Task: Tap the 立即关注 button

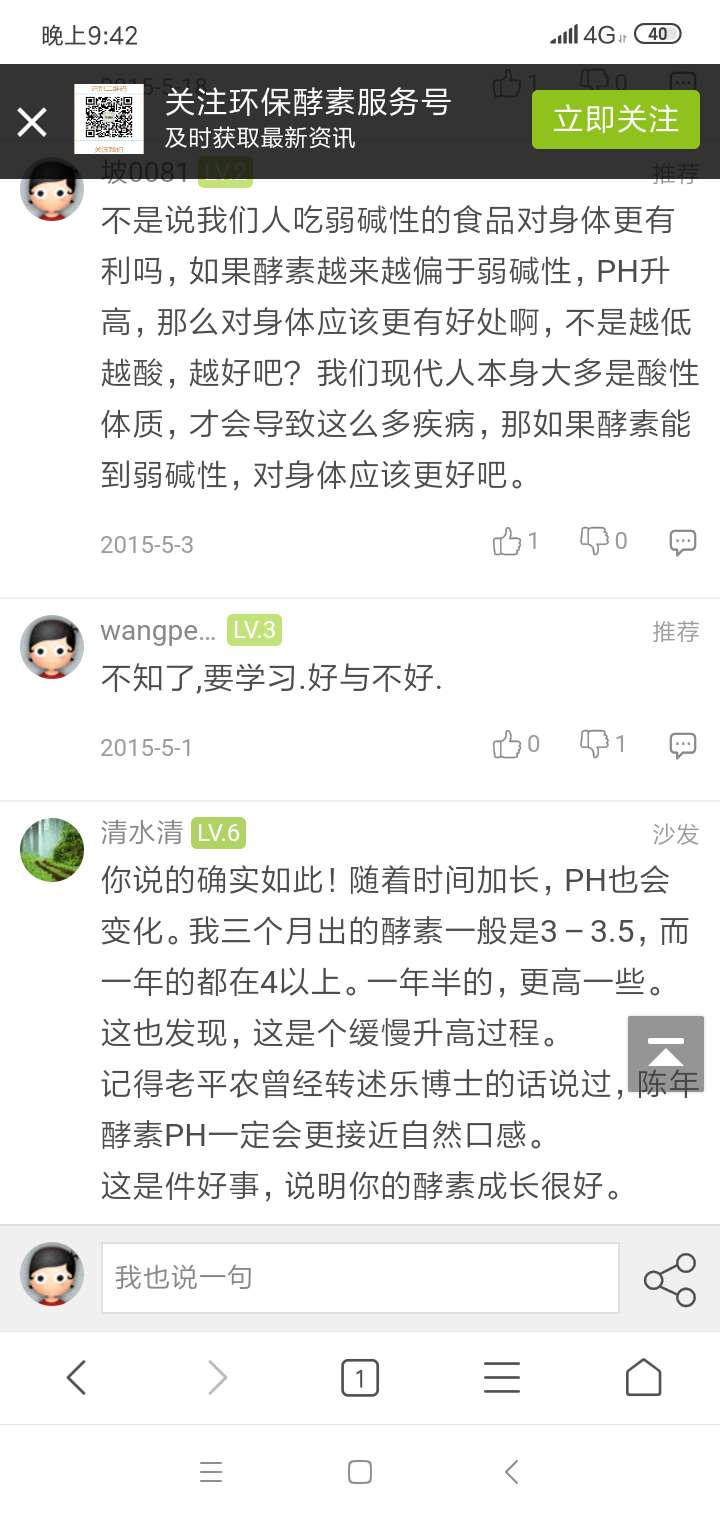Action: click(616, 119)
